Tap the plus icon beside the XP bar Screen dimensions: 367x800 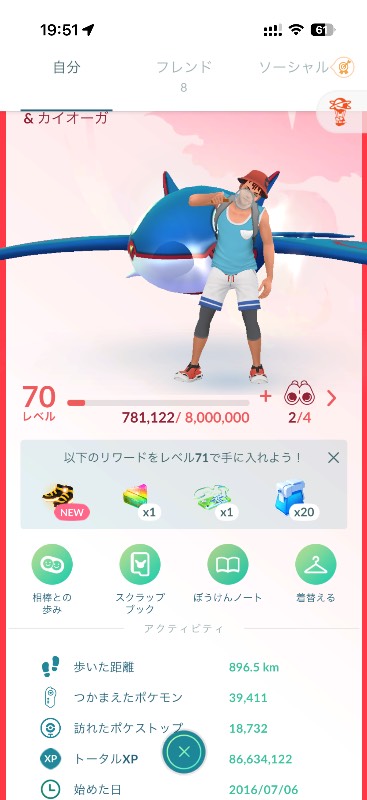(265, 396)
